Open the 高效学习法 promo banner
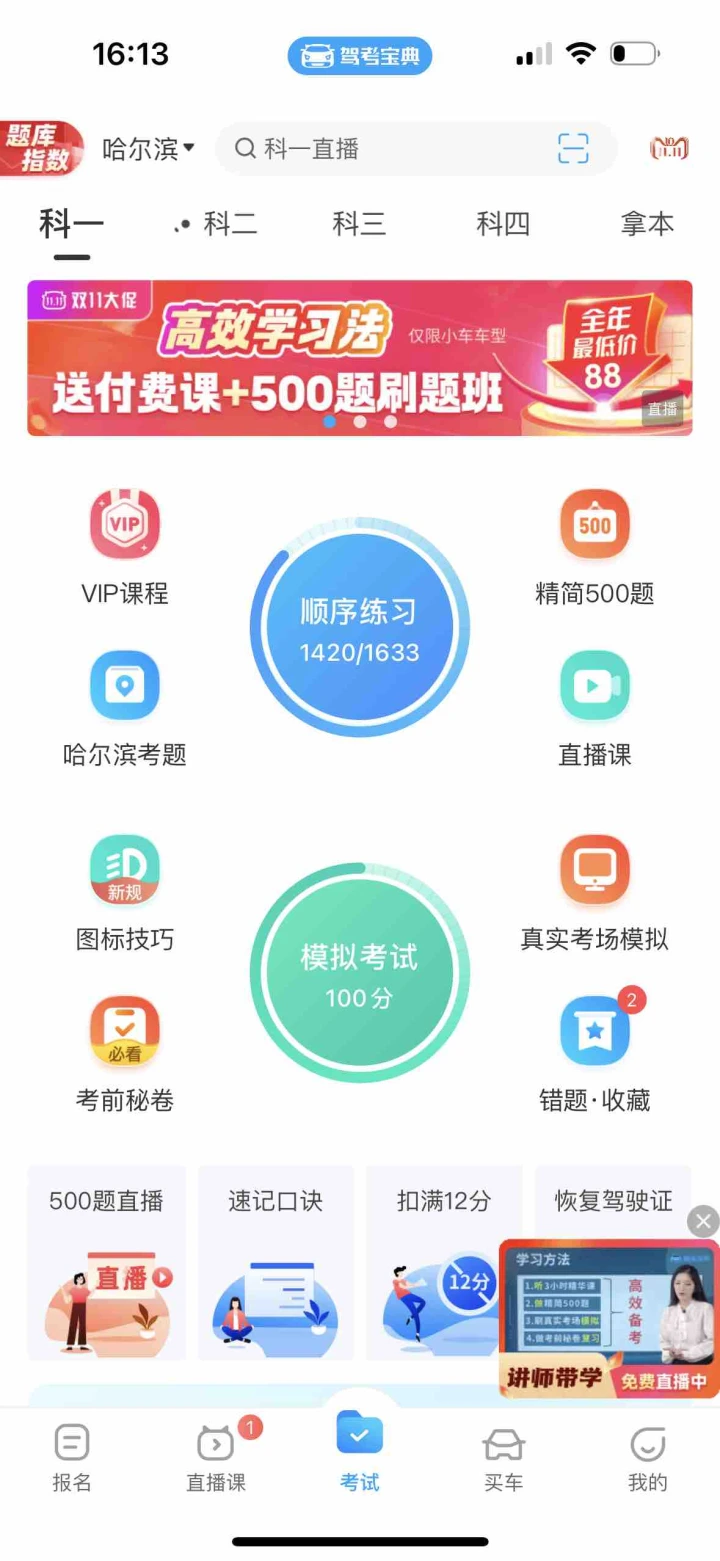 pos(360,358)
